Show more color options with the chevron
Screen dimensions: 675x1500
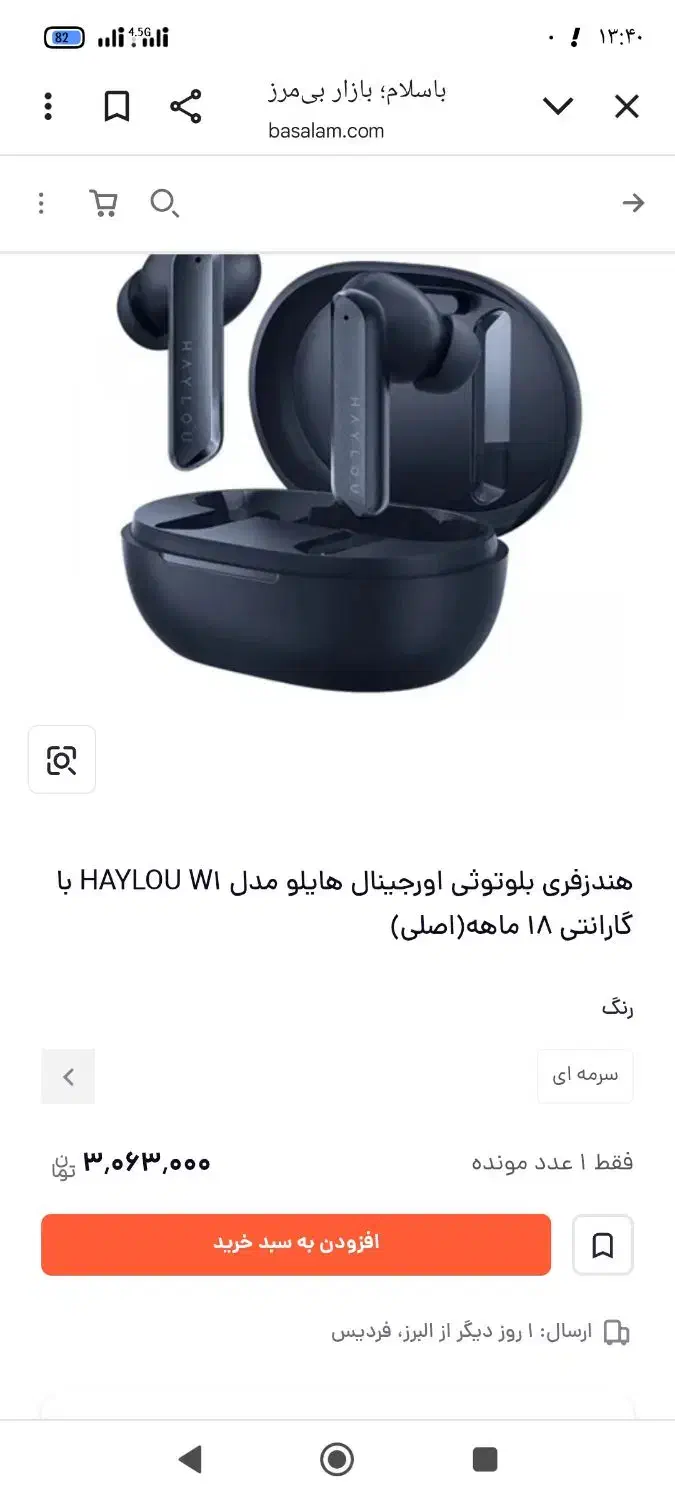pyautogui.click(x=68, y=1077)
